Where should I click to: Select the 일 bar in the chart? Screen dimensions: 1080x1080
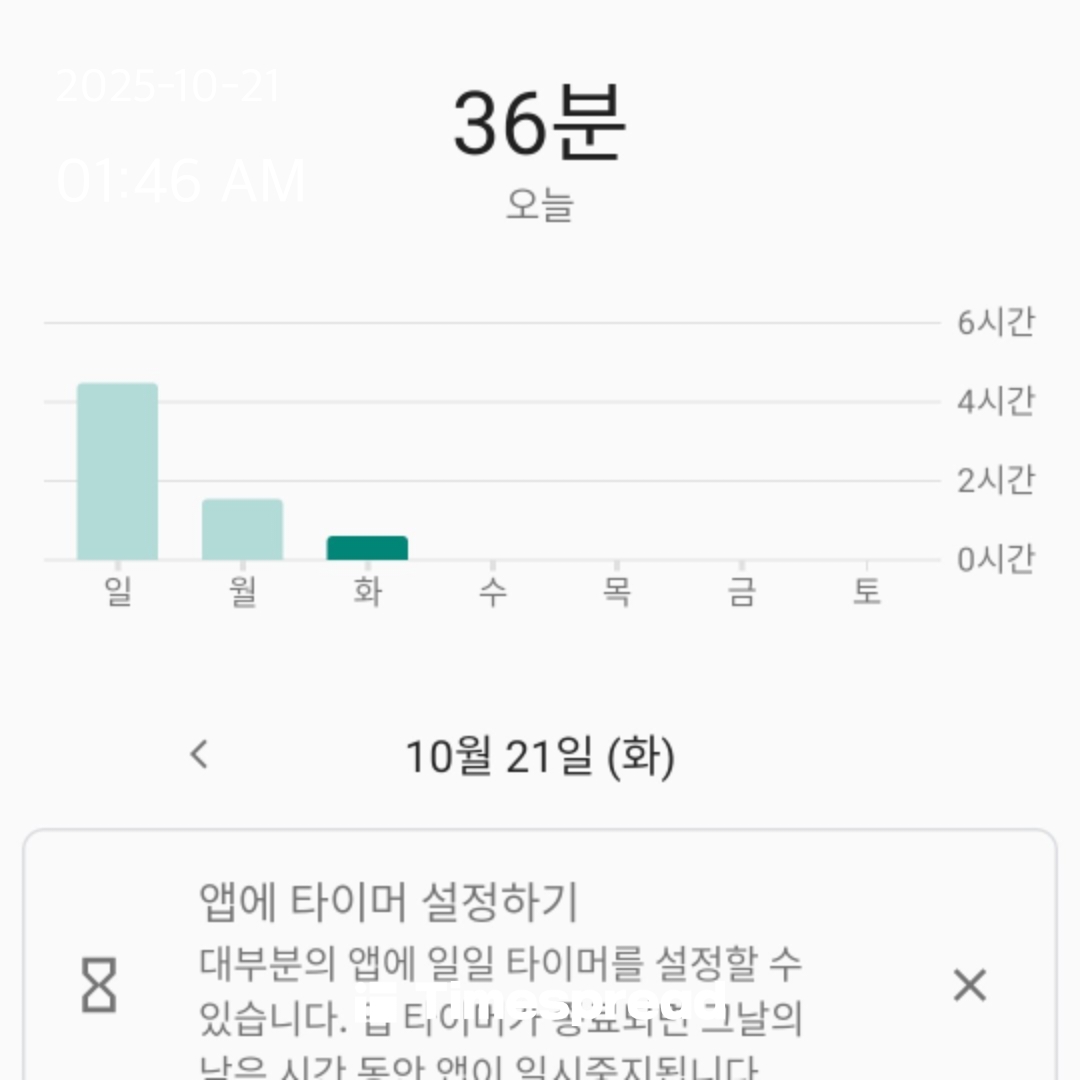point(118,471)
